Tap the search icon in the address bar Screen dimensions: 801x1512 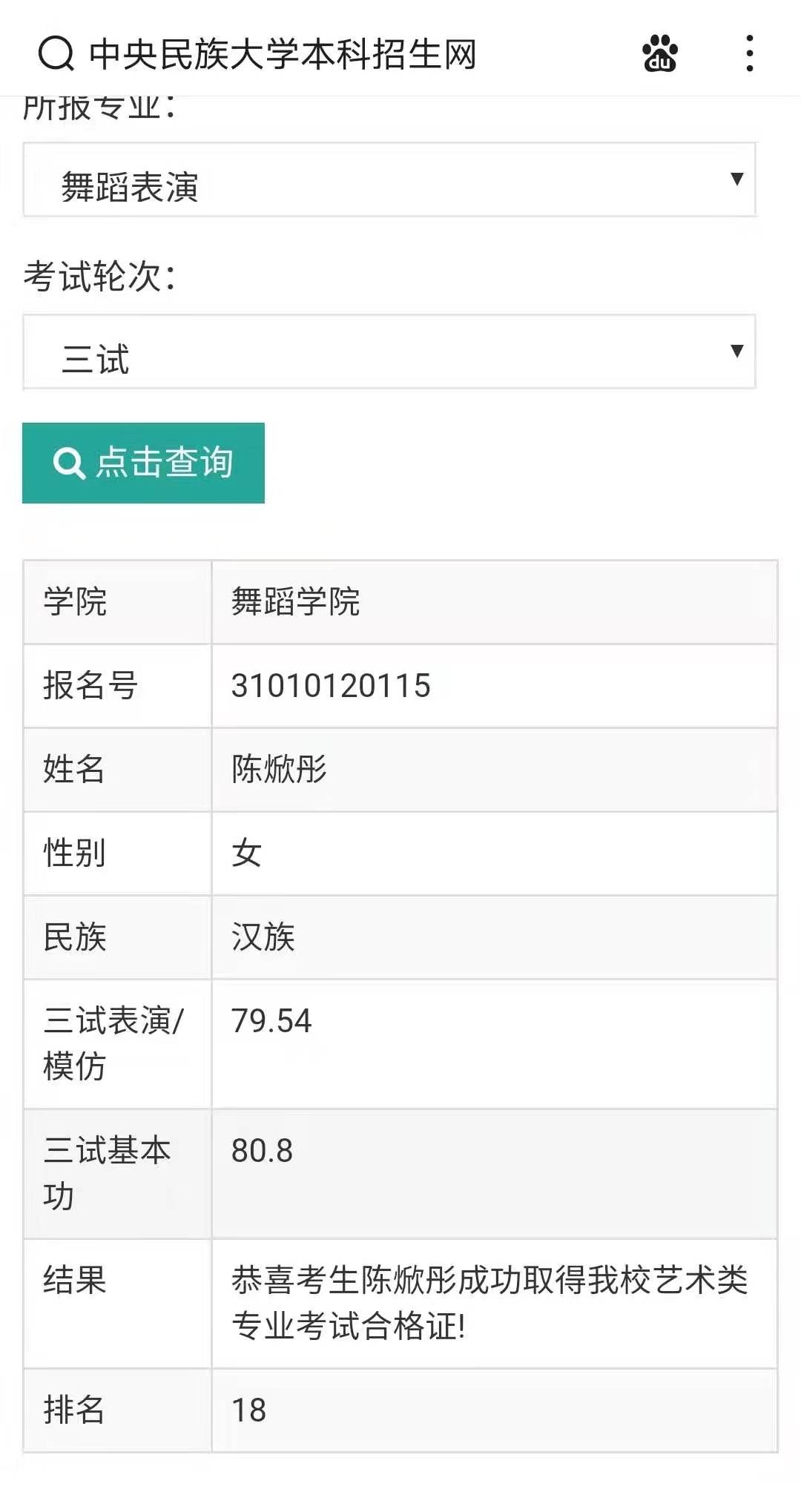56,54
